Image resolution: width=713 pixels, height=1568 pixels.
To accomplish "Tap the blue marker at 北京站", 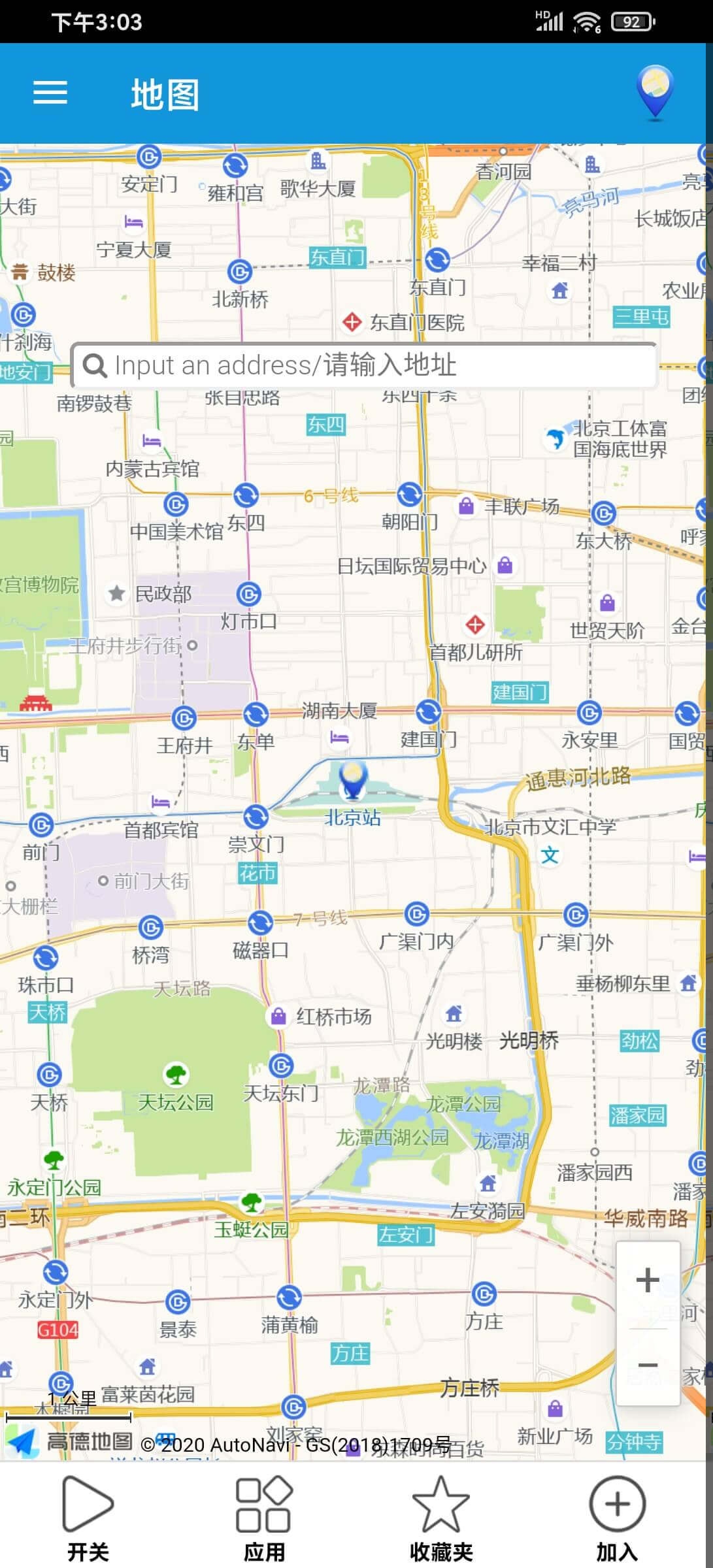I will (x=353, y=780).
